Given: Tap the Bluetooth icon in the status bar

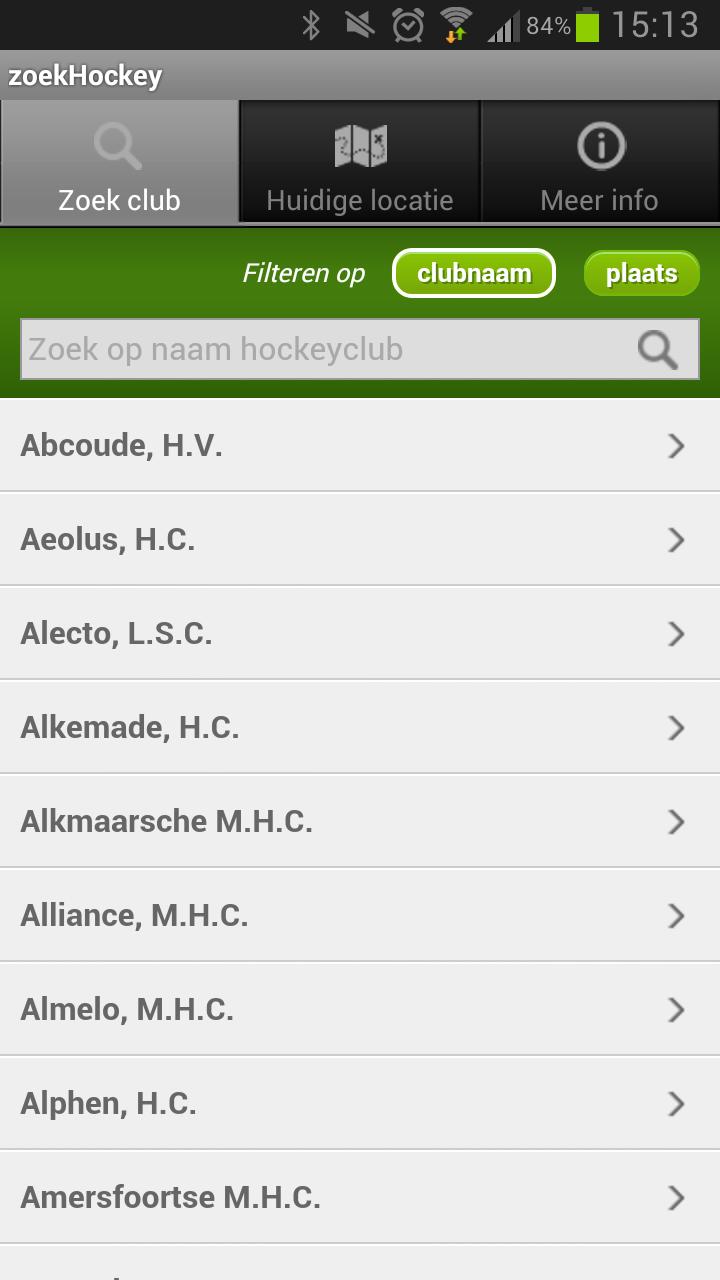Looking at the screenshot, I should coord(310,23).
